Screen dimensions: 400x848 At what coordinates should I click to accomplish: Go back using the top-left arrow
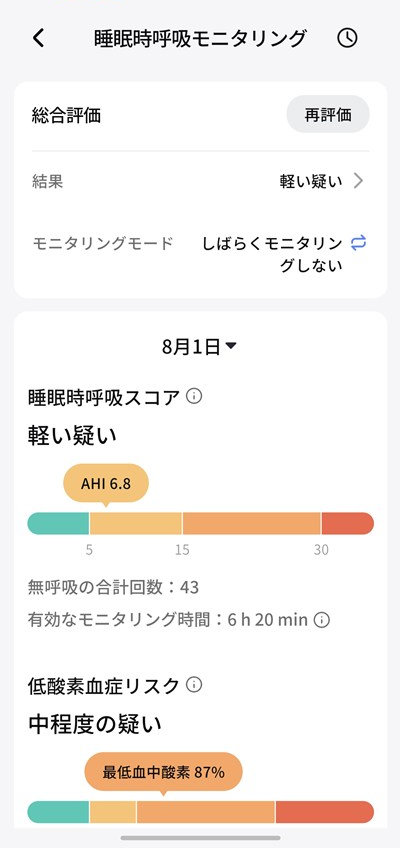point(38,38)
